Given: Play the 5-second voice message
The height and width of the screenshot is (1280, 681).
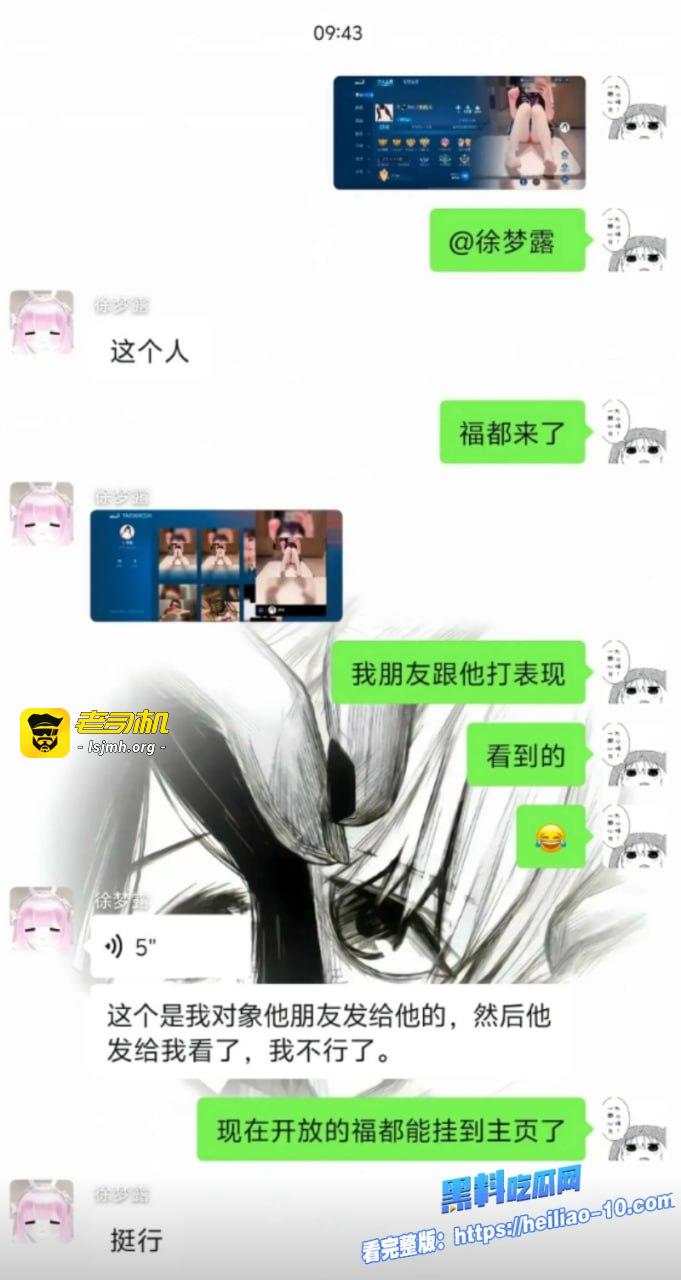Looking at the screenshot, I should pyautogui.click(x=166, y=948).
